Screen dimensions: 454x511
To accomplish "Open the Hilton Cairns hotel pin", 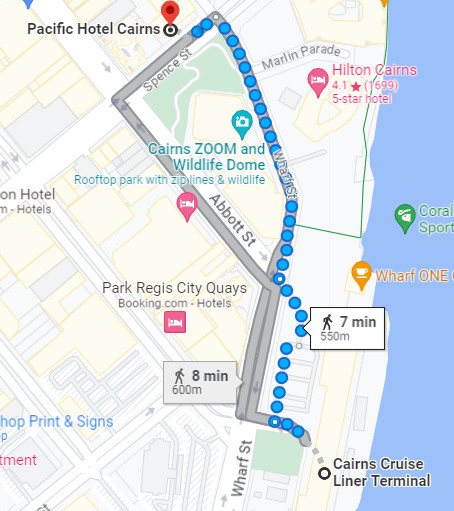I will point(318,82).
